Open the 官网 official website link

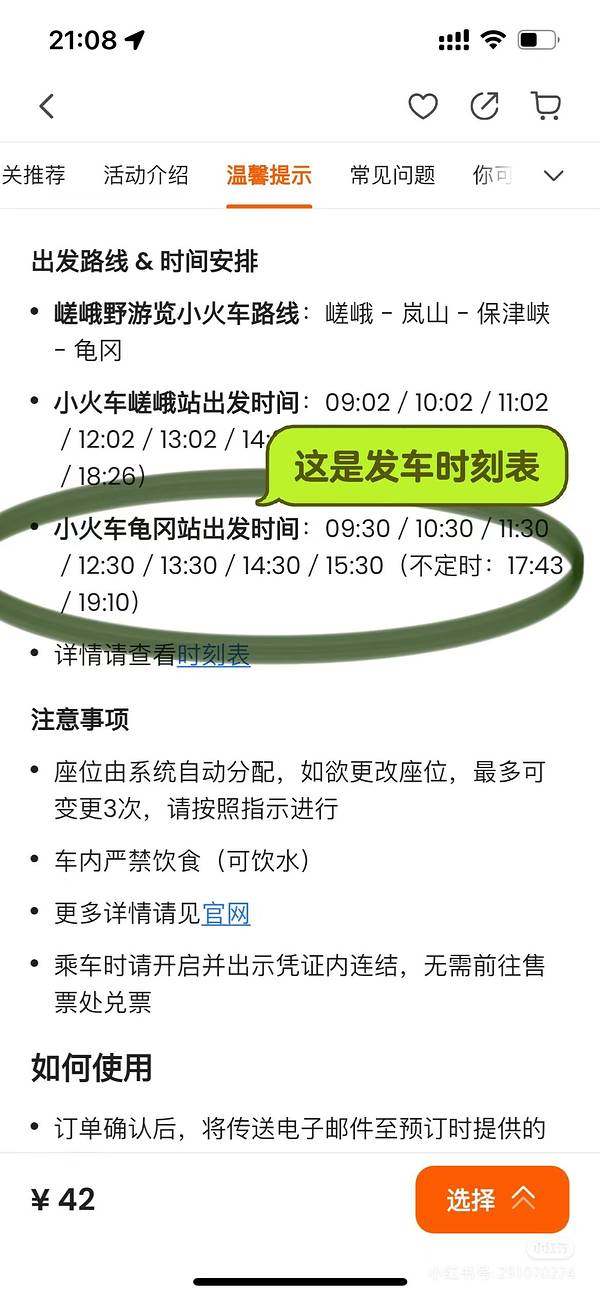pos(226,913)
